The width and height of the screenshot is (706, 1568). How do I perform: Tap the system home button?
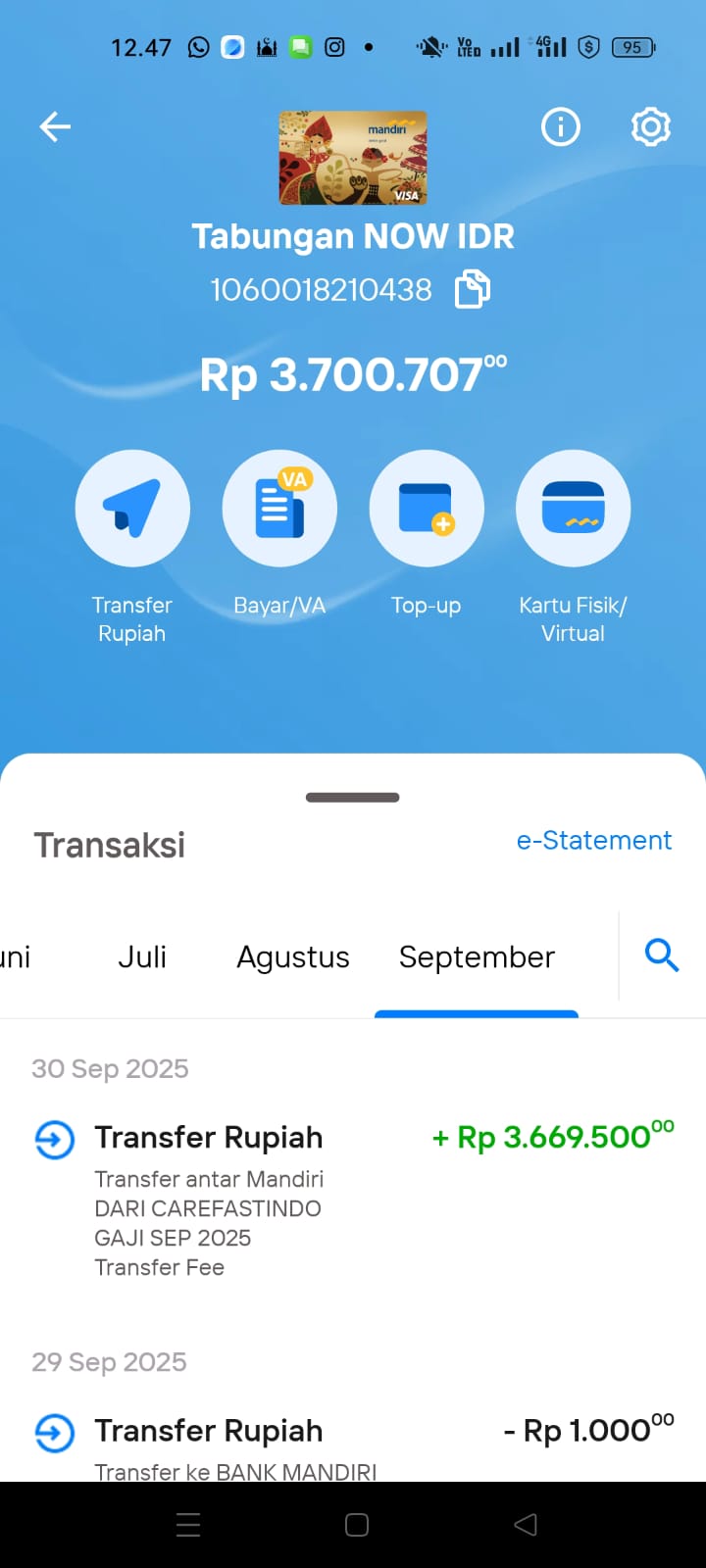(x=357, y=1525)
